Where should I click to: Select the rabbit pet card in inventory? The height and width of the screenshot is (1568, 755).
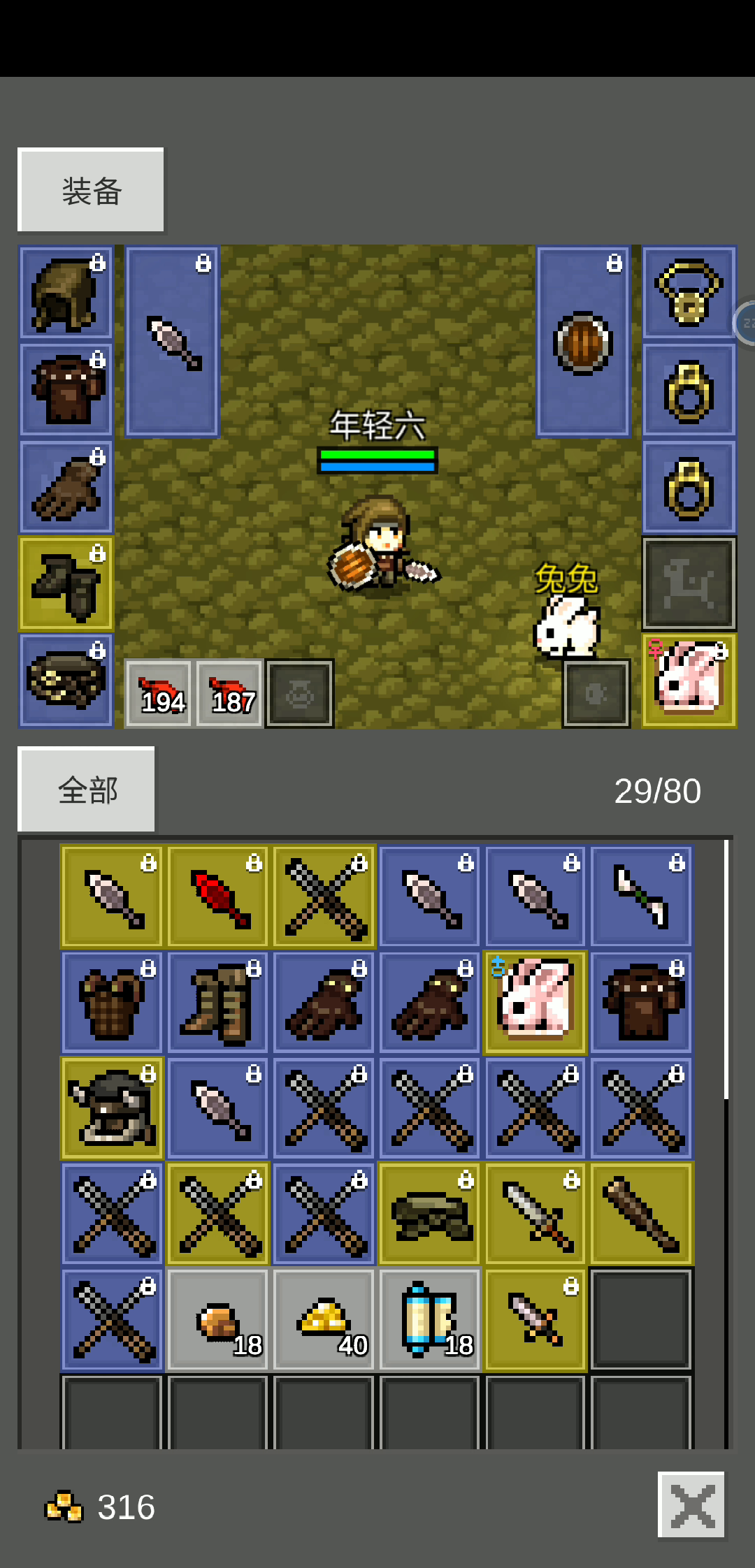point(535,1003)
